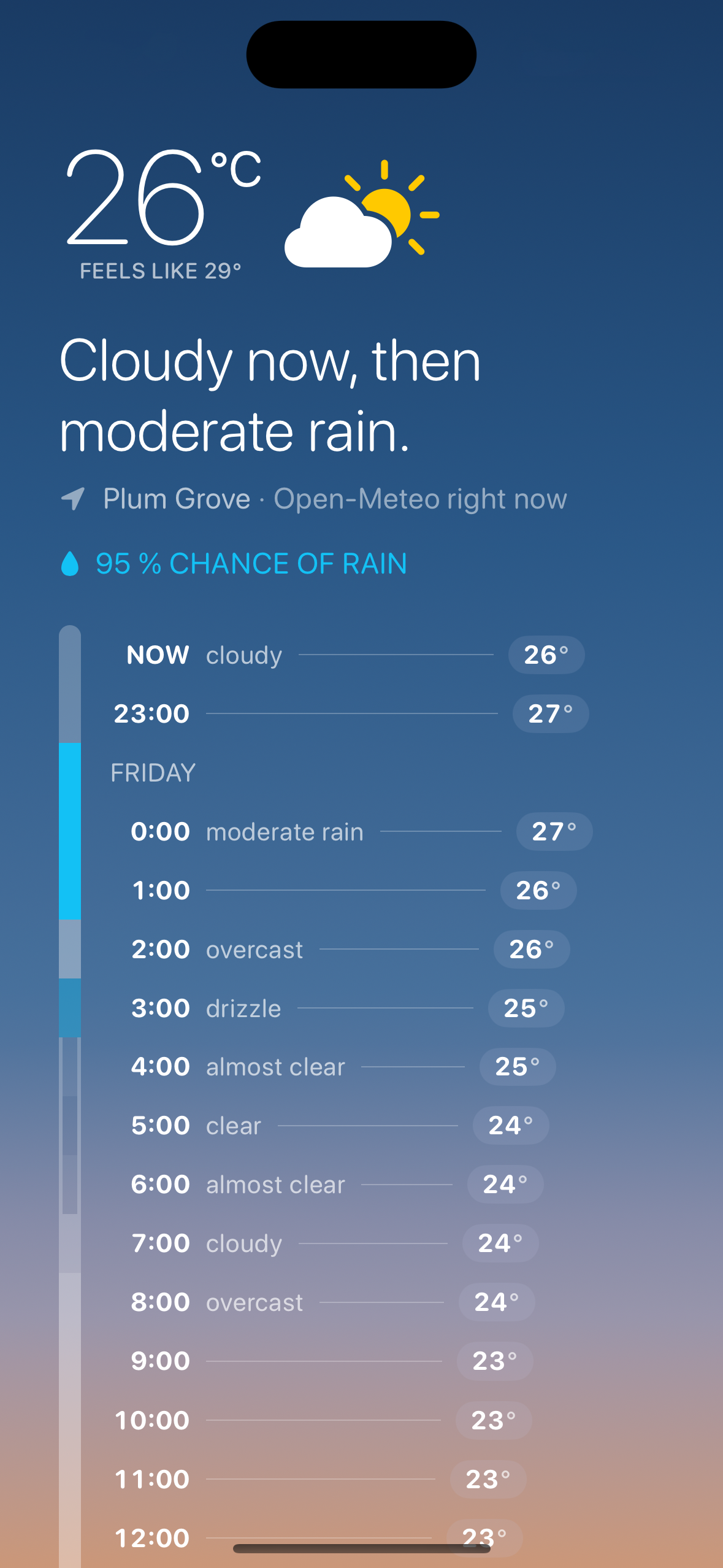Select the 8:00 overcast forecast row
723x1568 pixels.
(x=332, y=1302)
